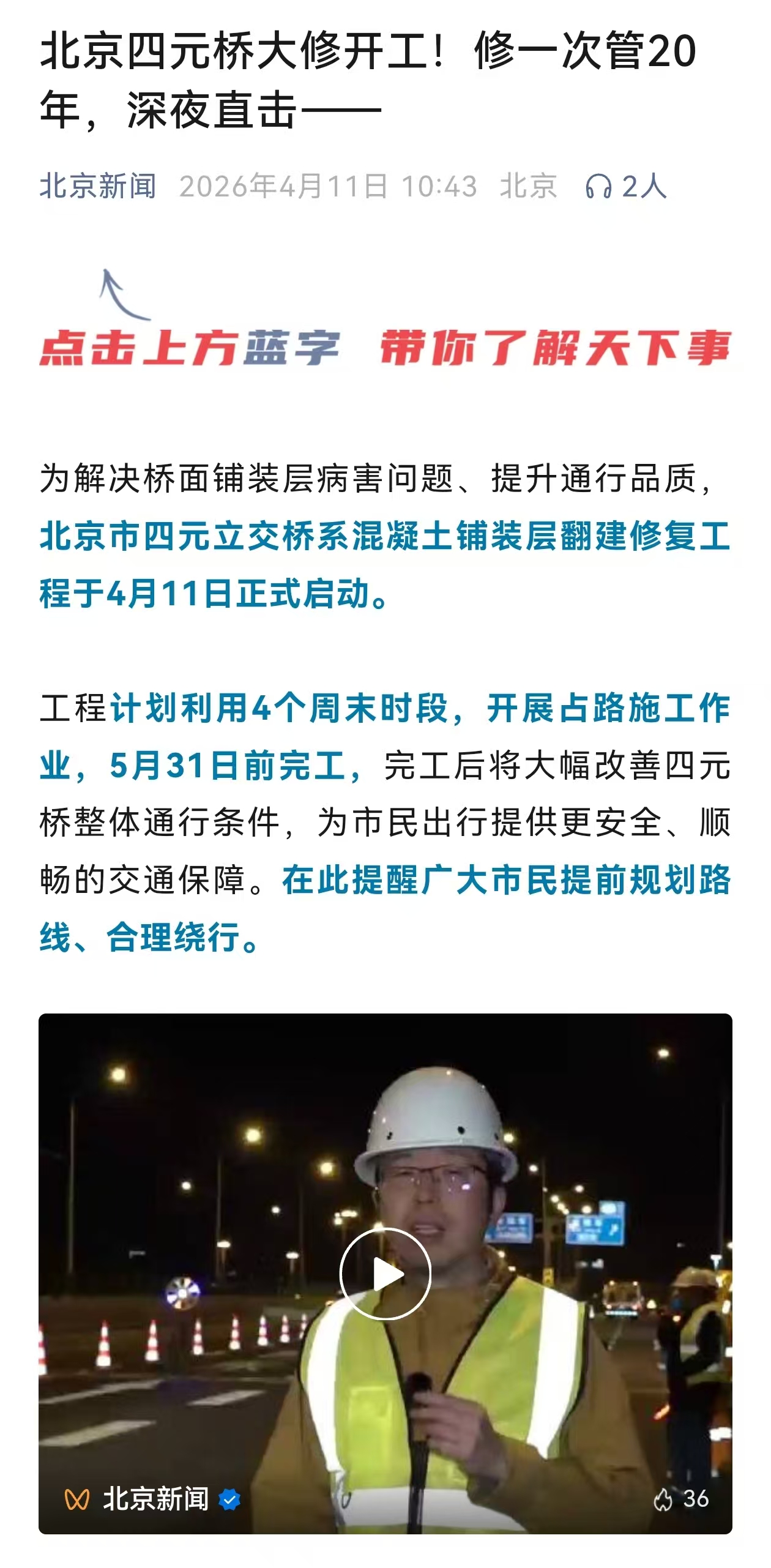The width and height of the screenshot is (771, 1568).
Task: Play the embedded video
Action: tap(386, 1274)
